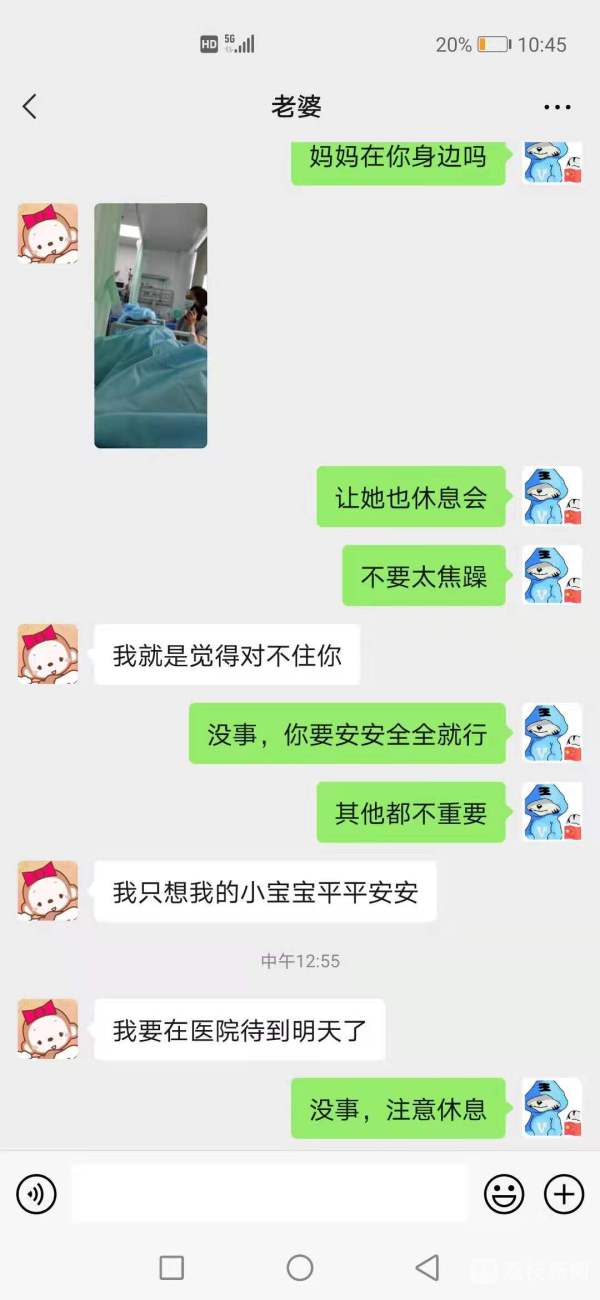Go back from the 老婆 chat

pos(30,107)
